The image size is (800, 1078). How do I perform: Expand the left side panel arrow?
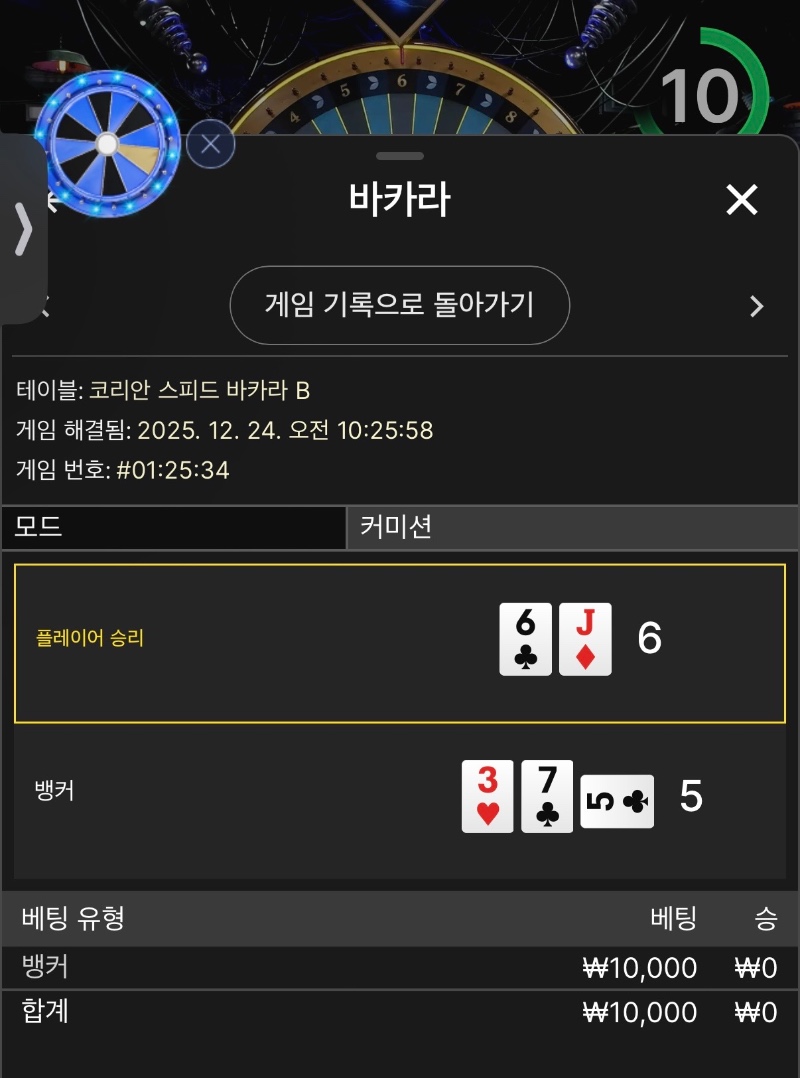pyautogui.click(x=23, y=230)
